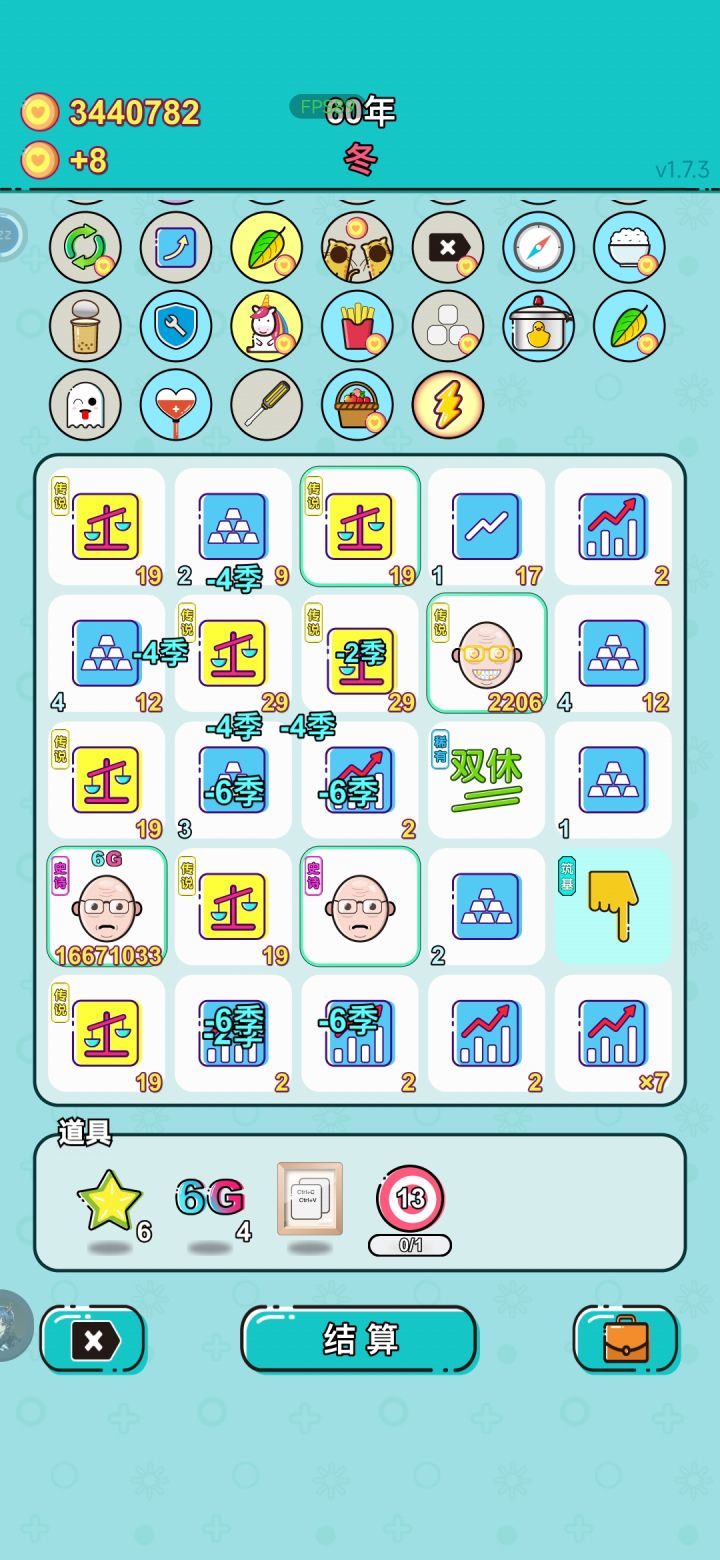Select the pot with rubber duck icon
This screenshot has width=720, height=1560.
pyautogui.click(x=538, y=327)
